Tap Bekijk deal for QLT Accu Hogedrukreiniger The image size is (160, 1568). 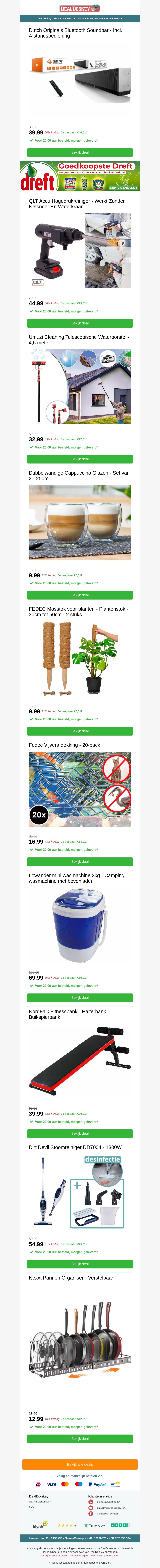(80, 323)
